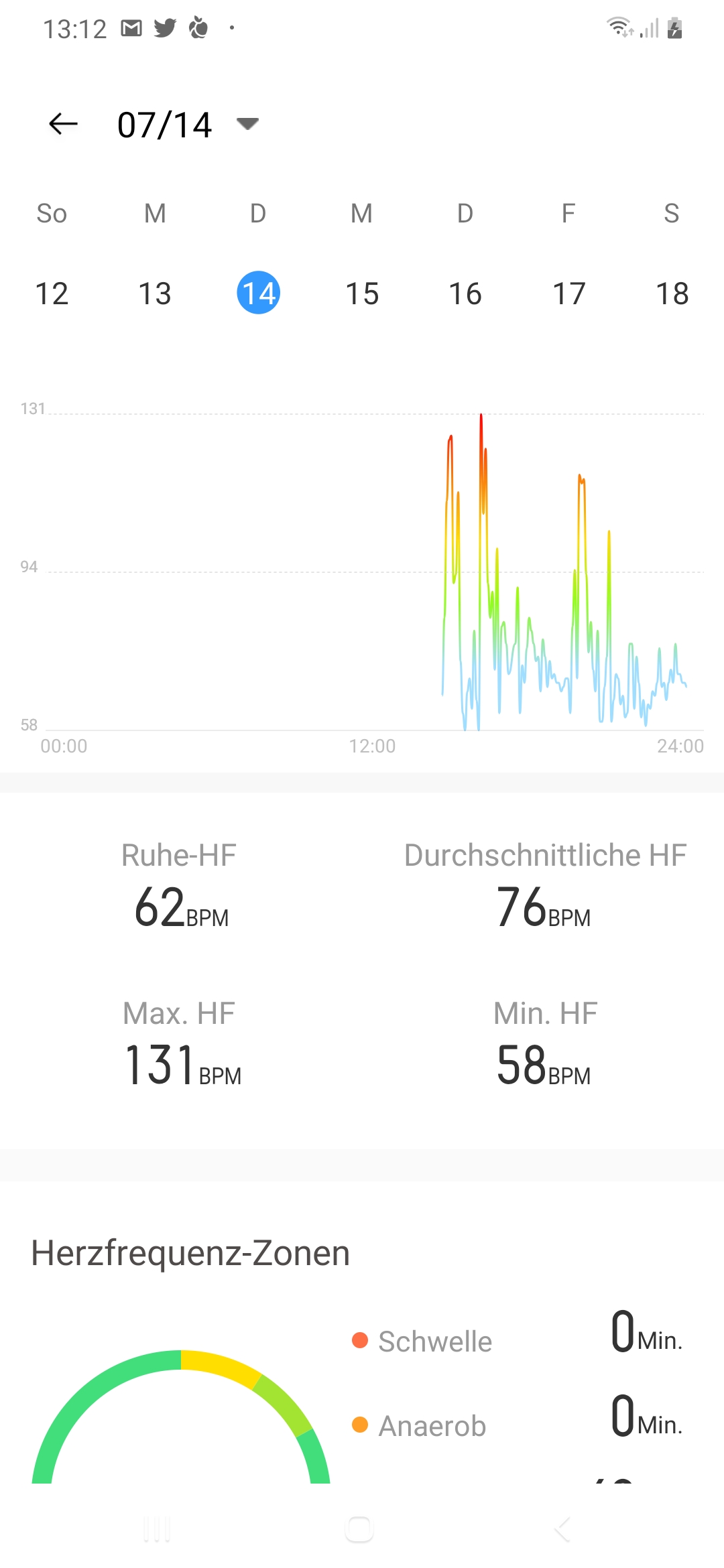Choose Saturday the 18th
The width and height of the screenshot is (724, 1568).
click(672, 293)
